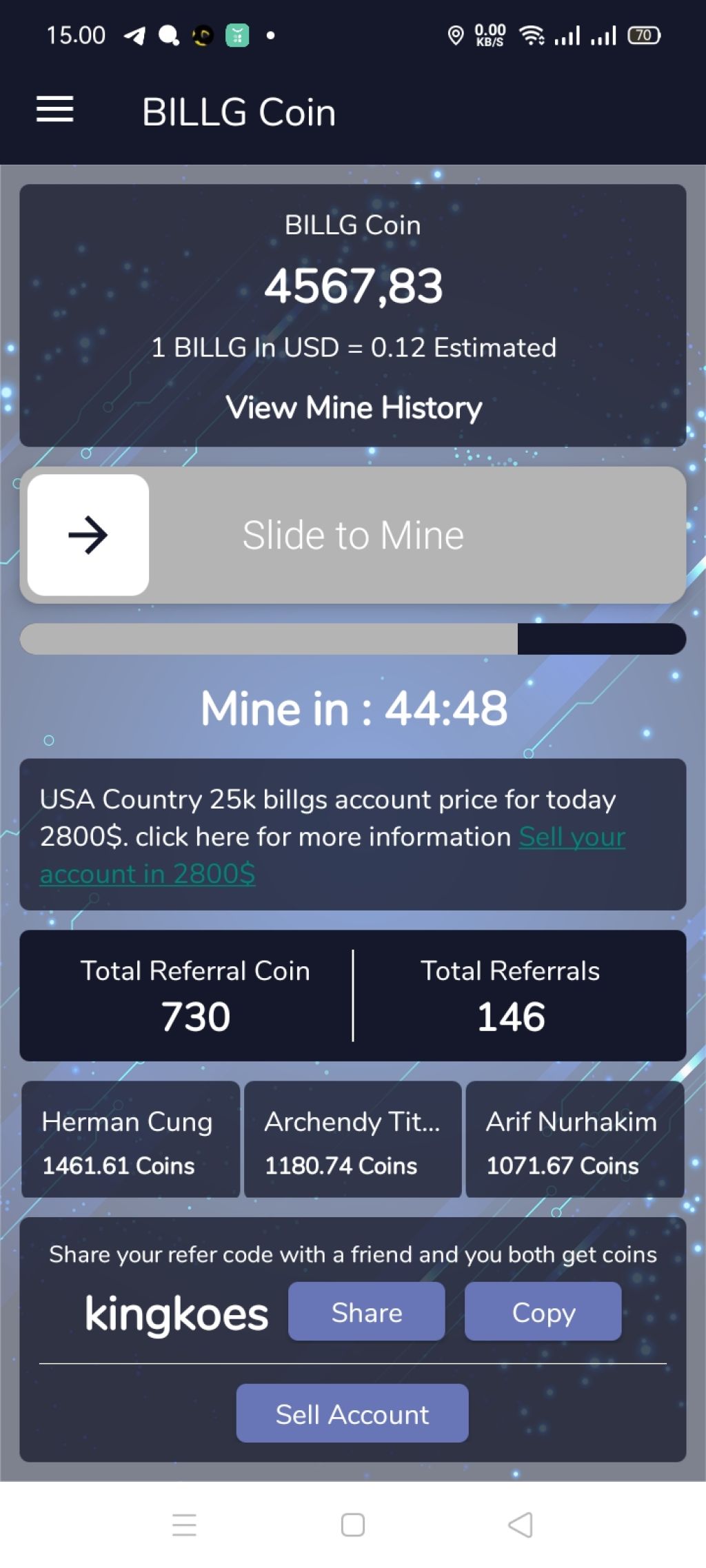This screenshot has height=1568, width=706.
Task: Go back with the system back button
Action: point(521,1525)
